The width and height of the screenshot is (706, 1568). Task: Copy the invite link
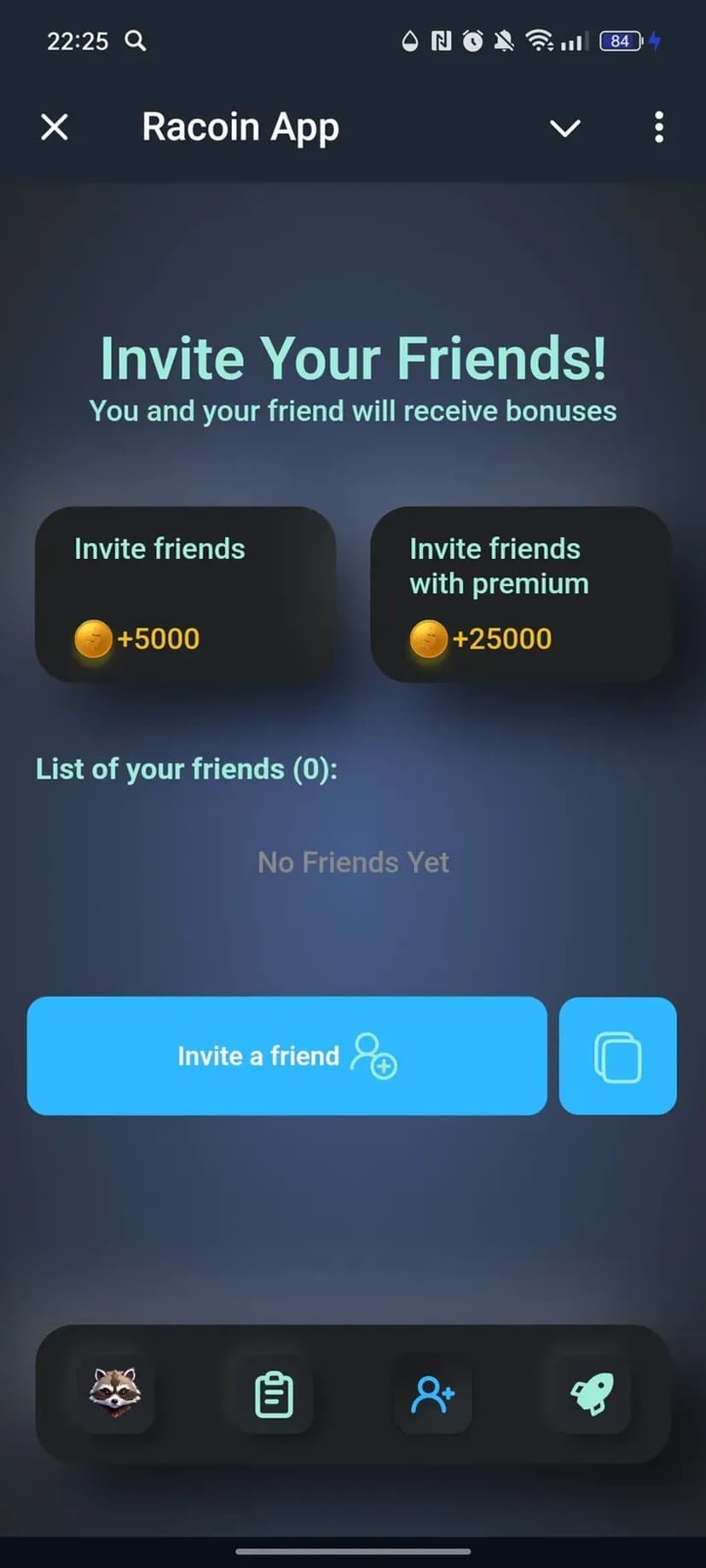(617, 1056)
